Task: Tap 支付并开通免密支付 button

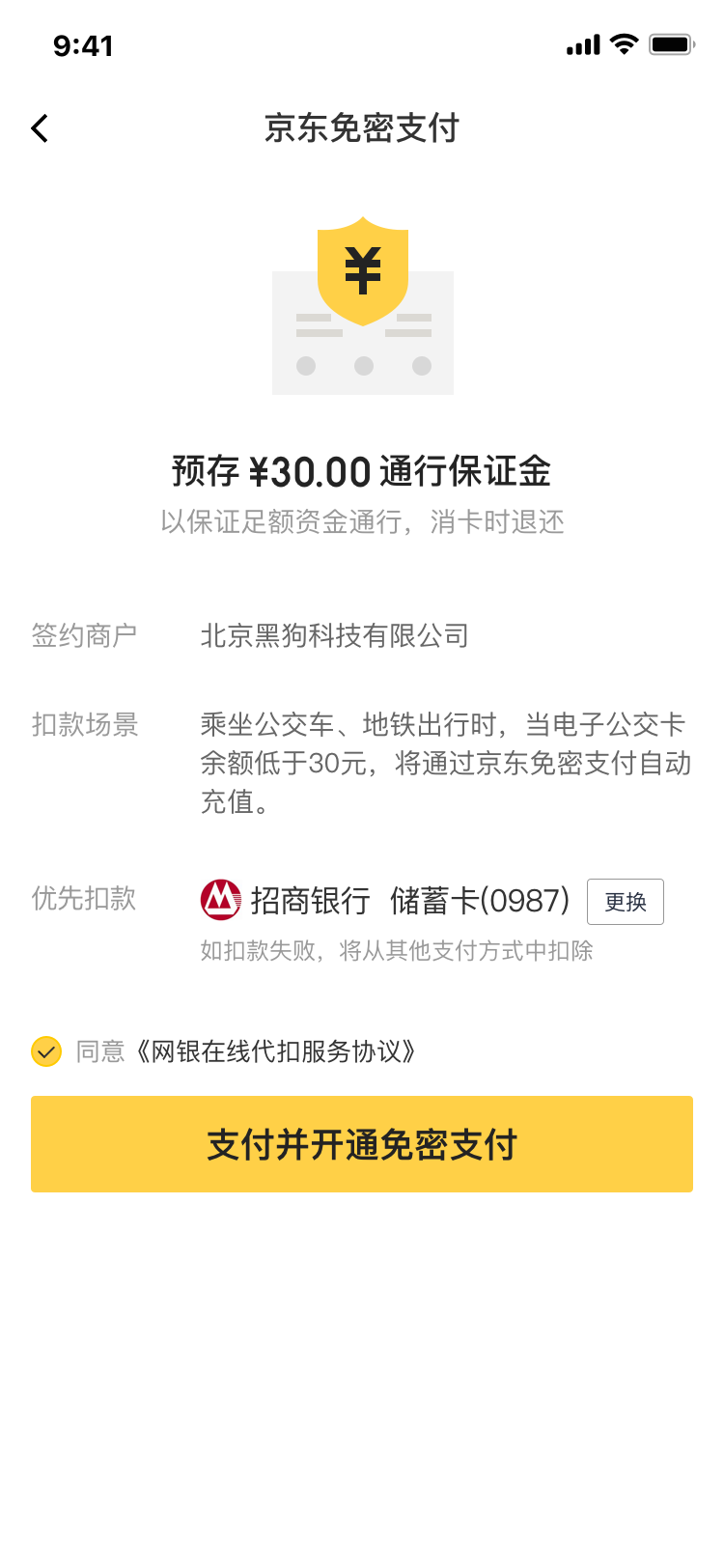Action: (362, 1144)
